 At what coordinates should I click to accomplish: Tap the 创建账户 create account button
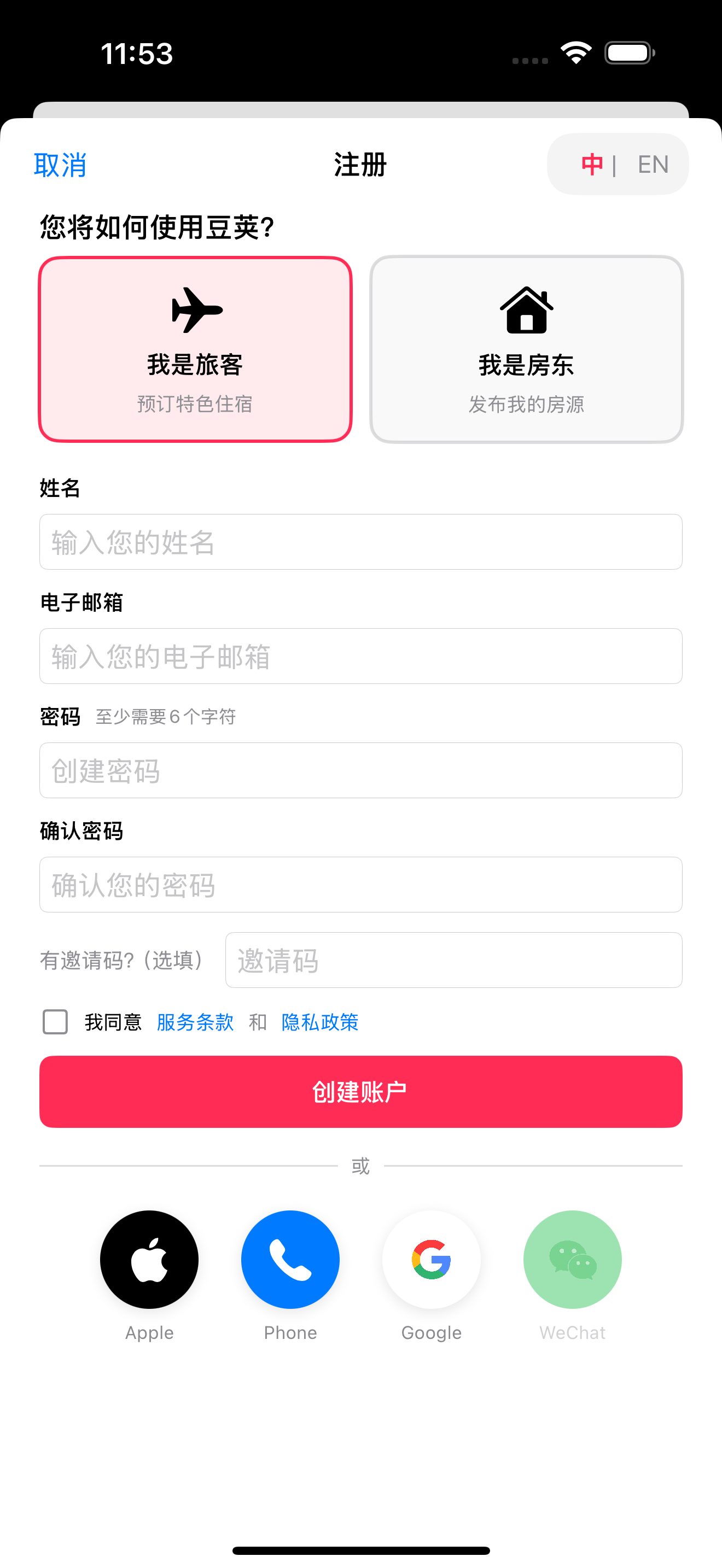pyautogui.click(x=360, y=1092)
